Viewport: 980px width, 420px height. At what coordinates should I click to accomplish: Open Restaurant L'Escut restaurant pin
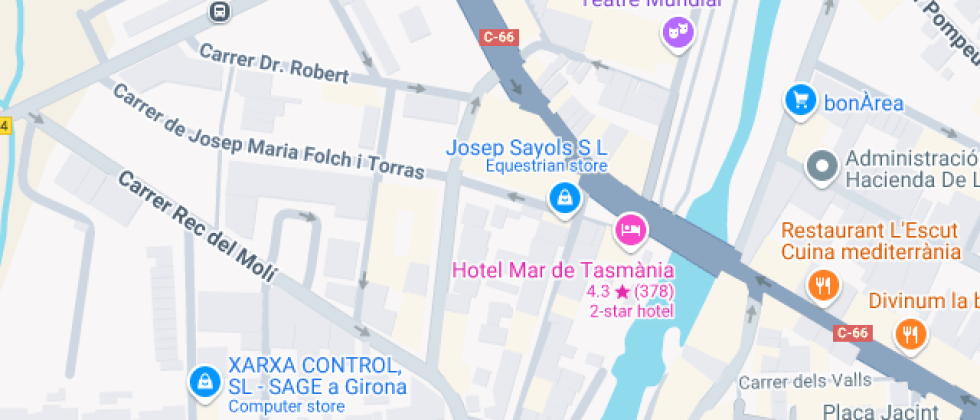822,286
